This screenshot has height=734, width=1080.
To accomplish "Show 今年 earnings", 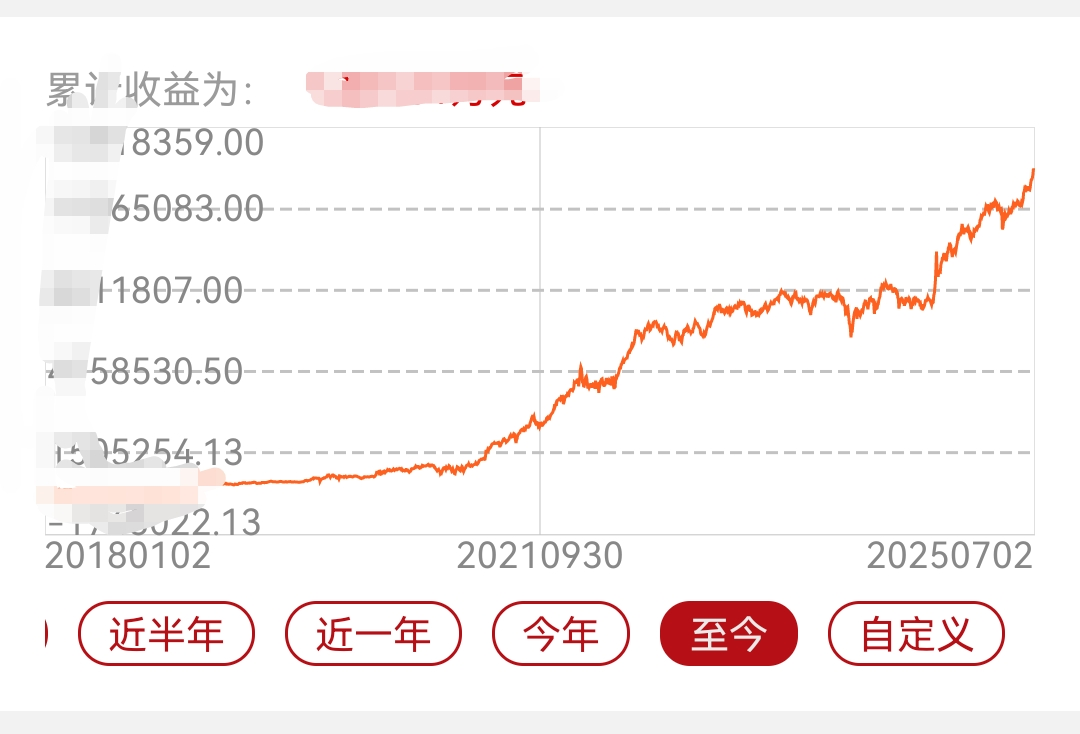I will pos(561,634).
